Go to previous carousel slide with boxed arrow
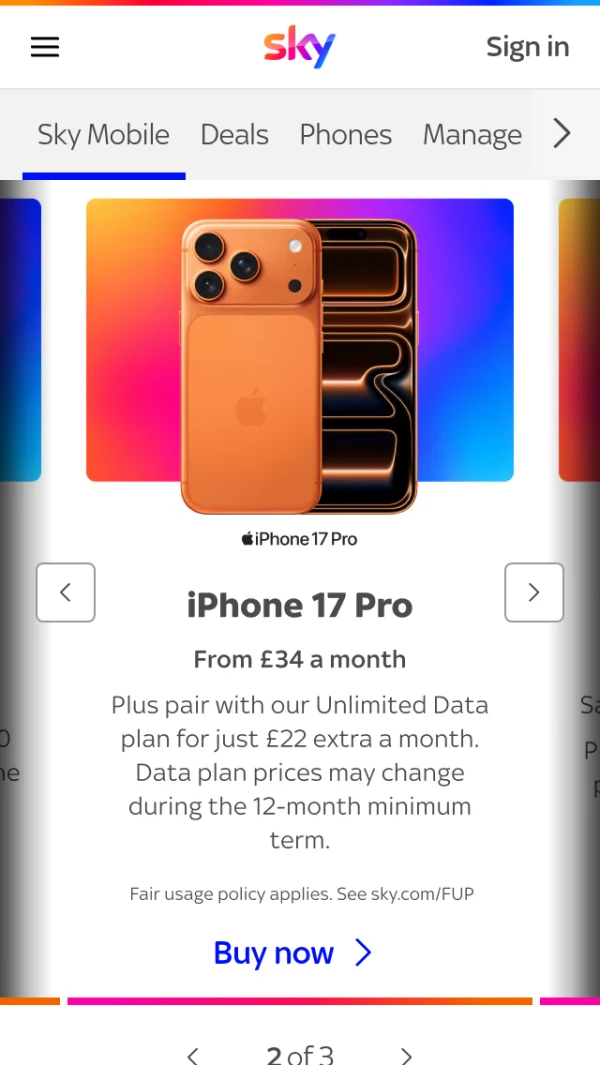 (66, 592)
